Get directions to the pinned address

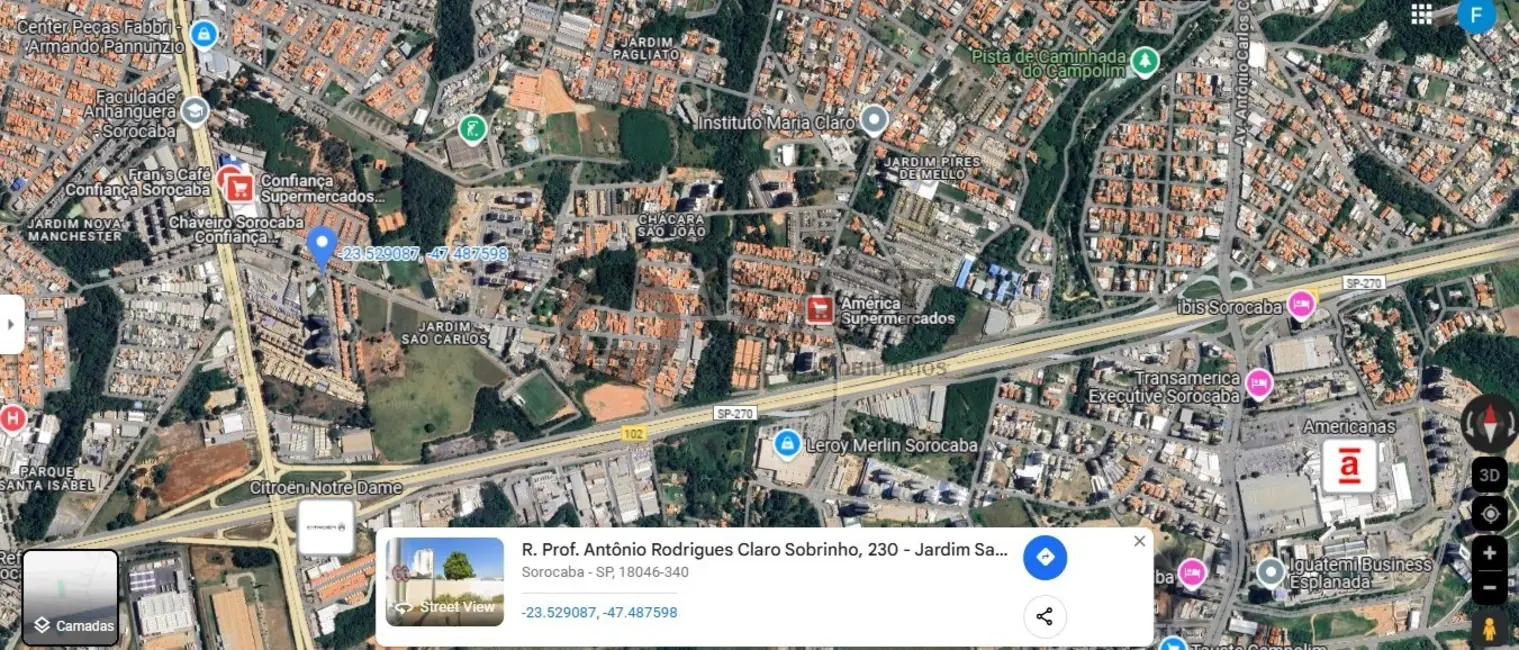(x=1045, y=557)
